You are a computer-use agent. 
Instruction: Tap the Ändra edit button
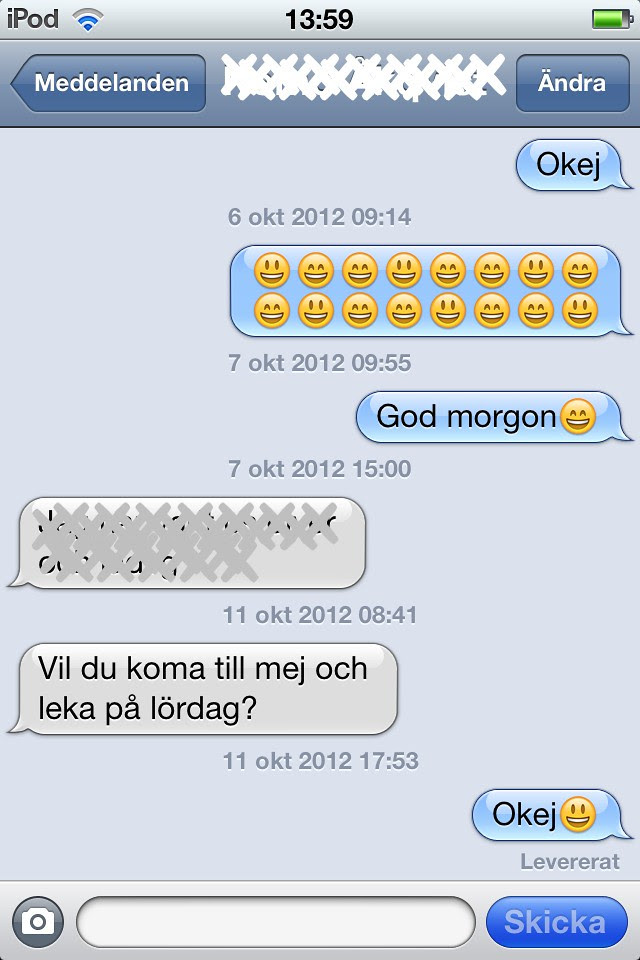click(x=572, y=83)
